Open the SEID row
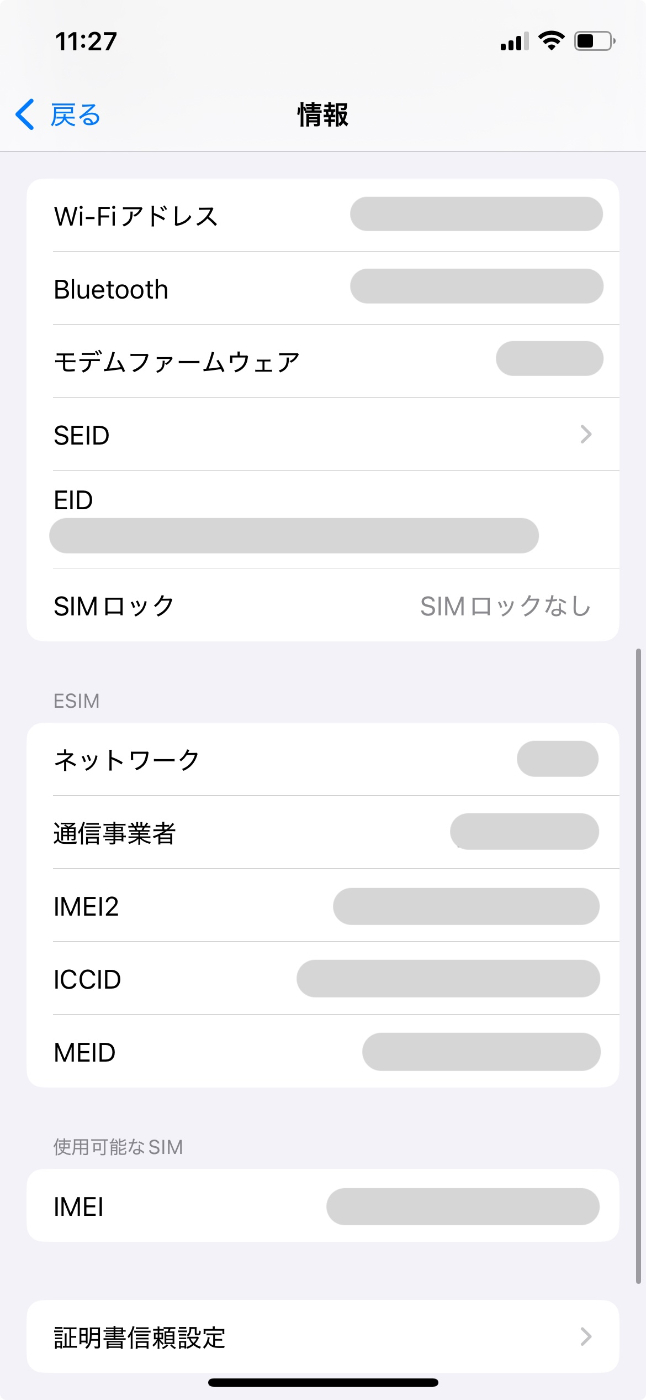646x1400 pixels. click(323, 434)
